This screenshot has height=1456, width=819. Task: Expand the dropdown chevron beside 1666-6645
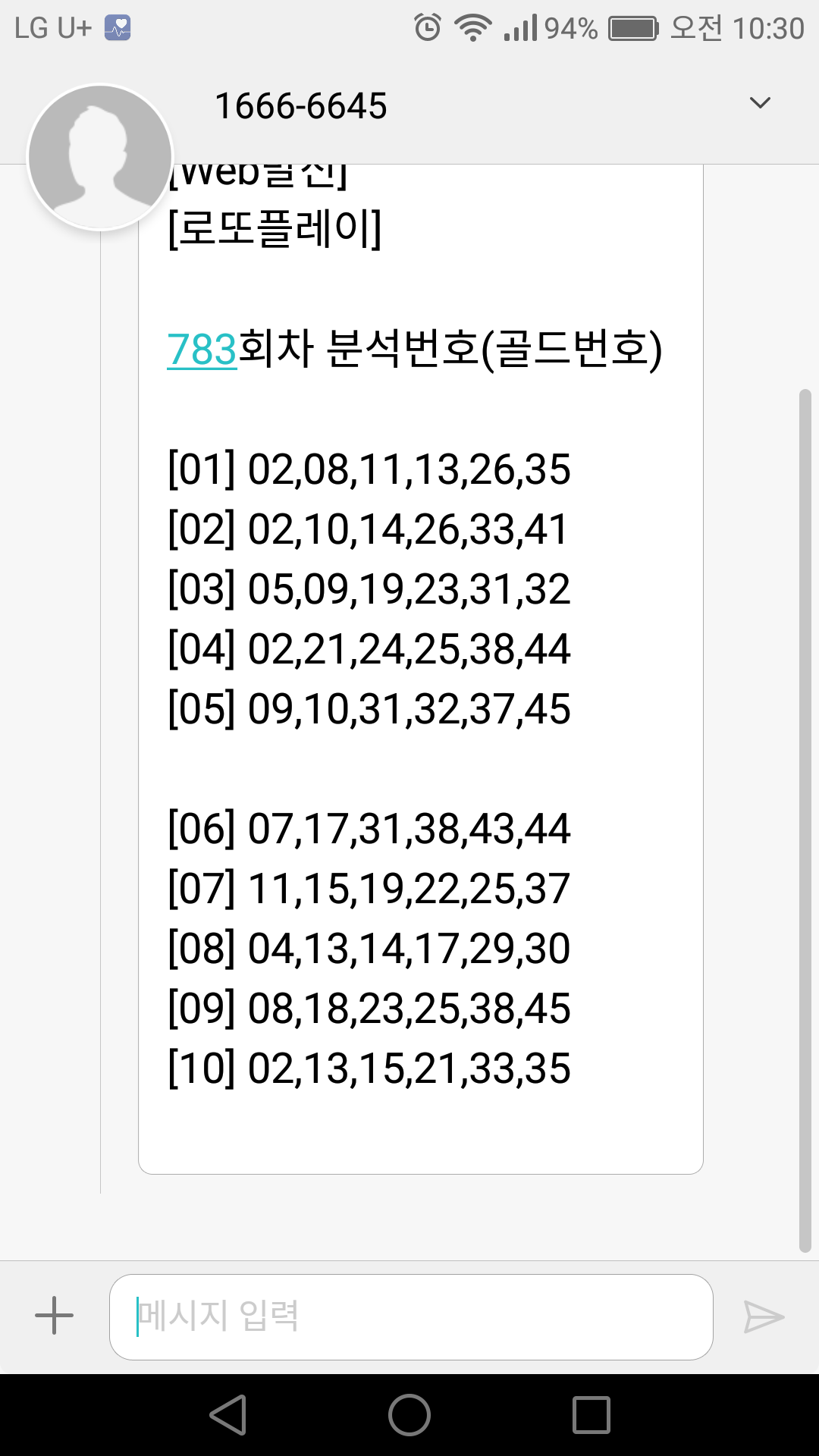[759, 103]
